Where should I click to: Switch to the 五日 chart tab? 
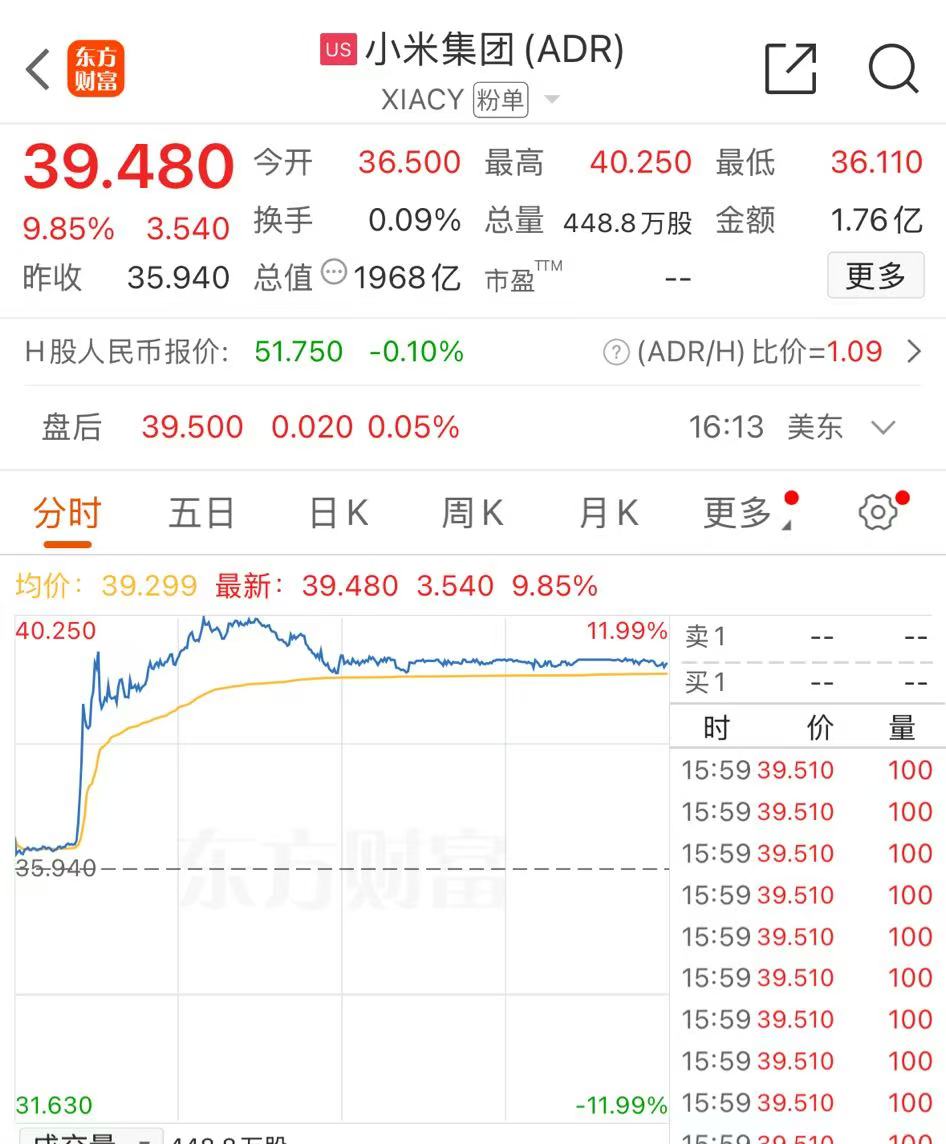(x=201, y=512)
